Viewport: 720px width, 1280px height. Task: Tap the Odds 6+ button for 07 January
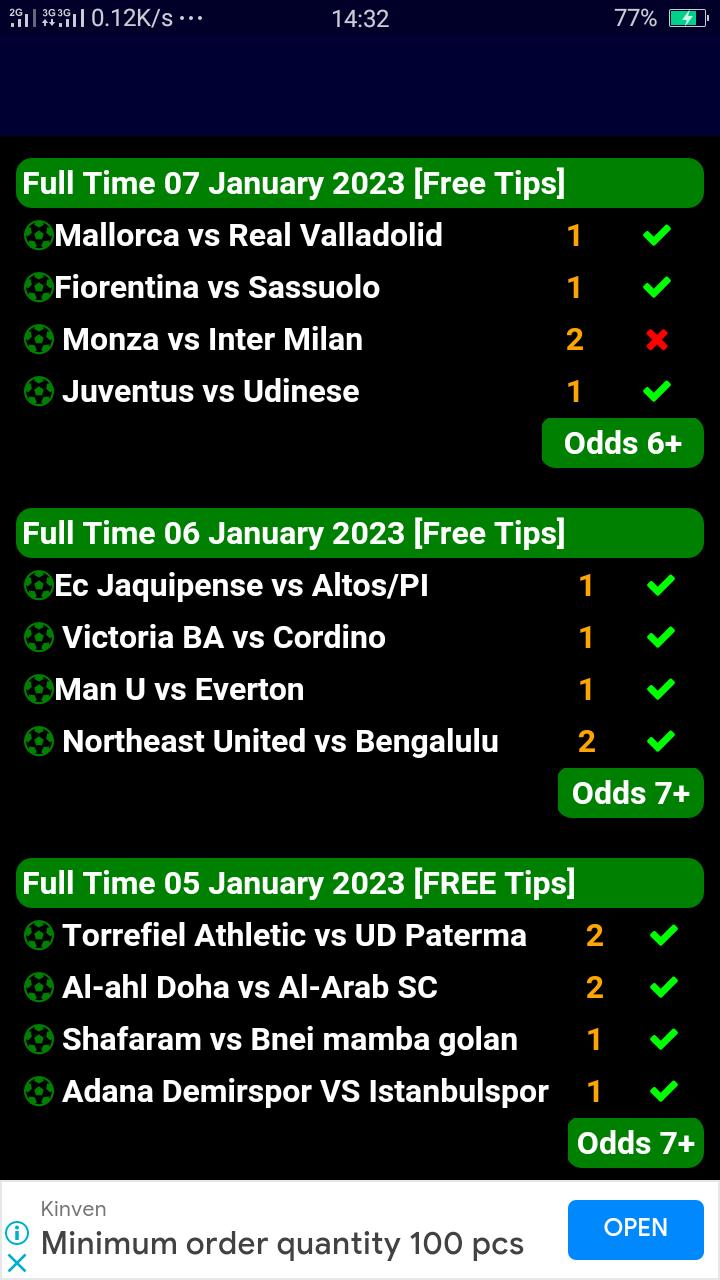coord(622,443)
